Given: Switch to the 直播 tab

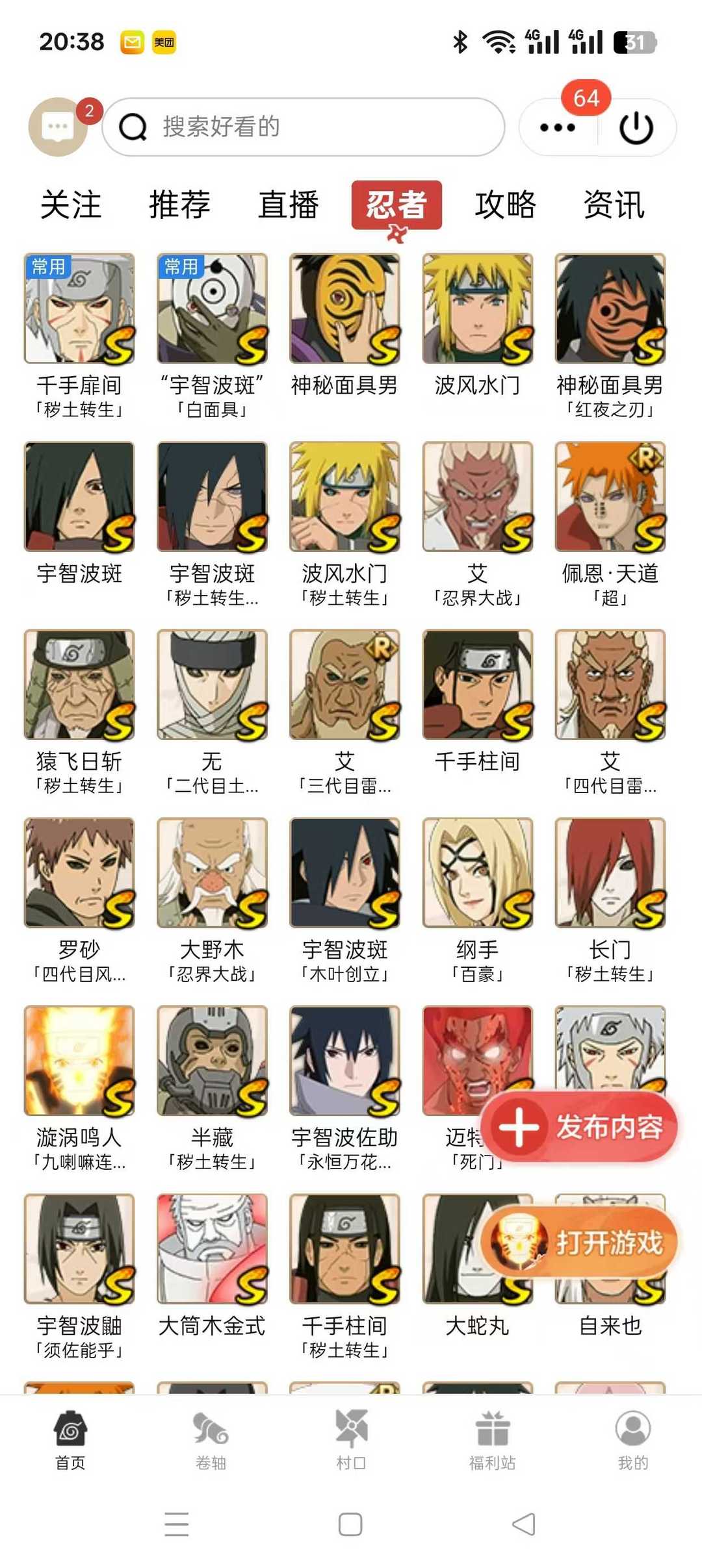Looking at the screenshot, I should (288, 205).
